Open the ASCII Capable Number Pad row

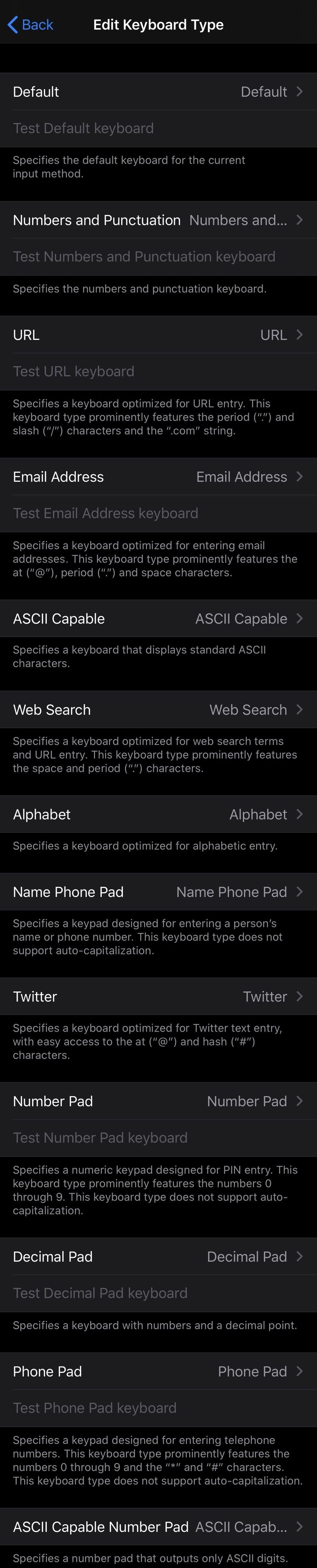158,1527
